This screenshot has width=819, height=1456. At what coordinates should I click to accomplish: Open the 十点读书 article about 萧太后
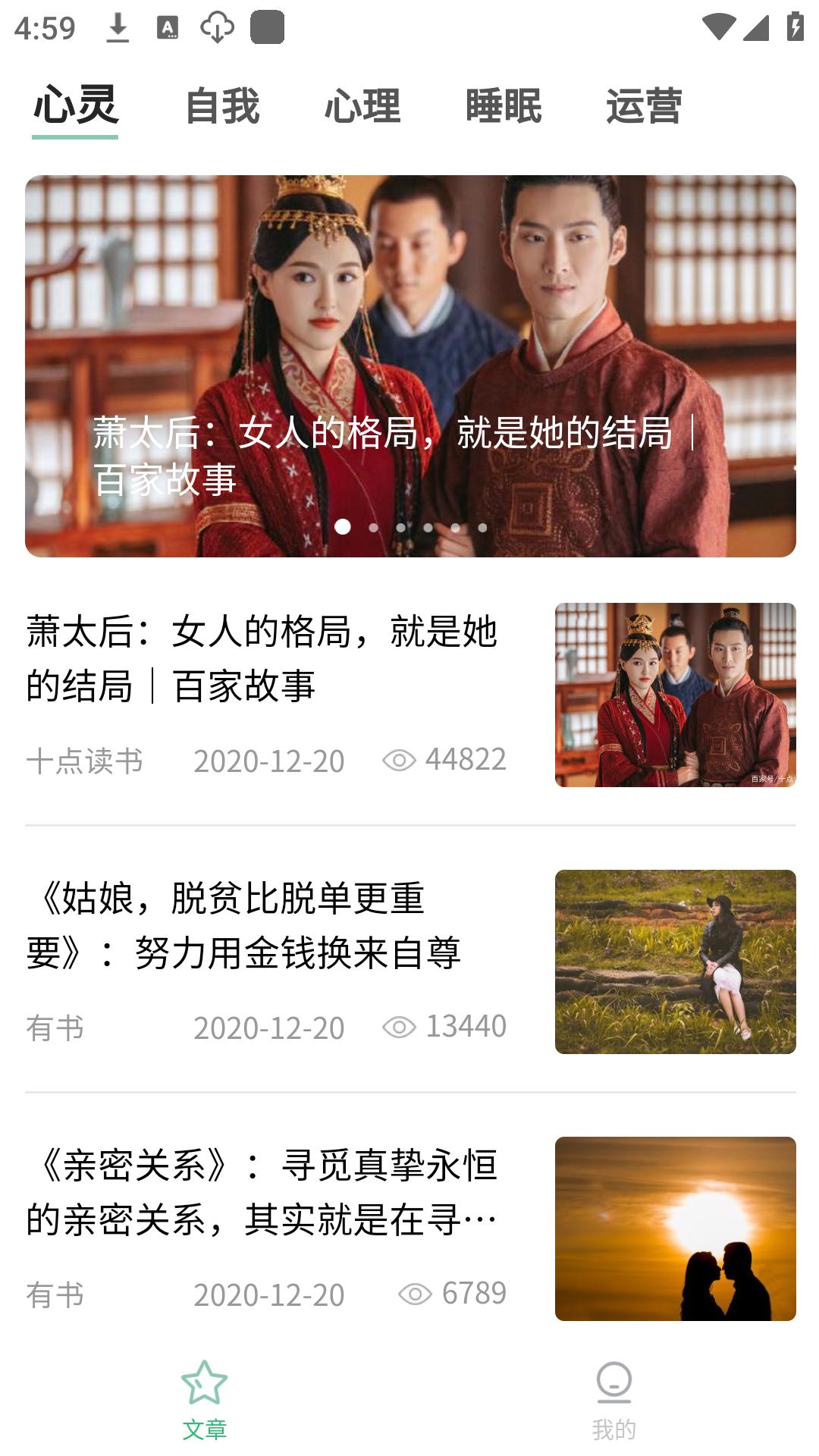[262, 658]
